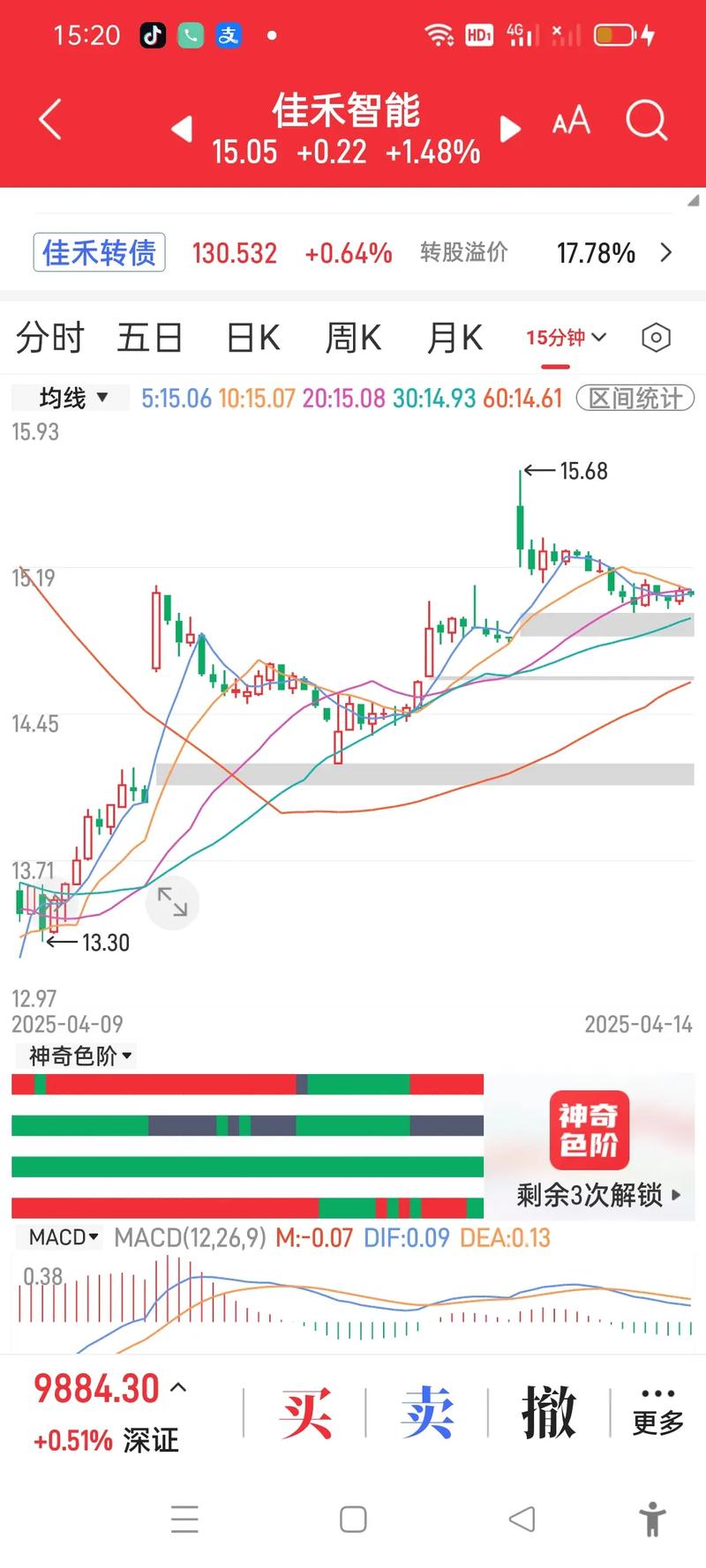Open the stock search icon

click(647, 122)
